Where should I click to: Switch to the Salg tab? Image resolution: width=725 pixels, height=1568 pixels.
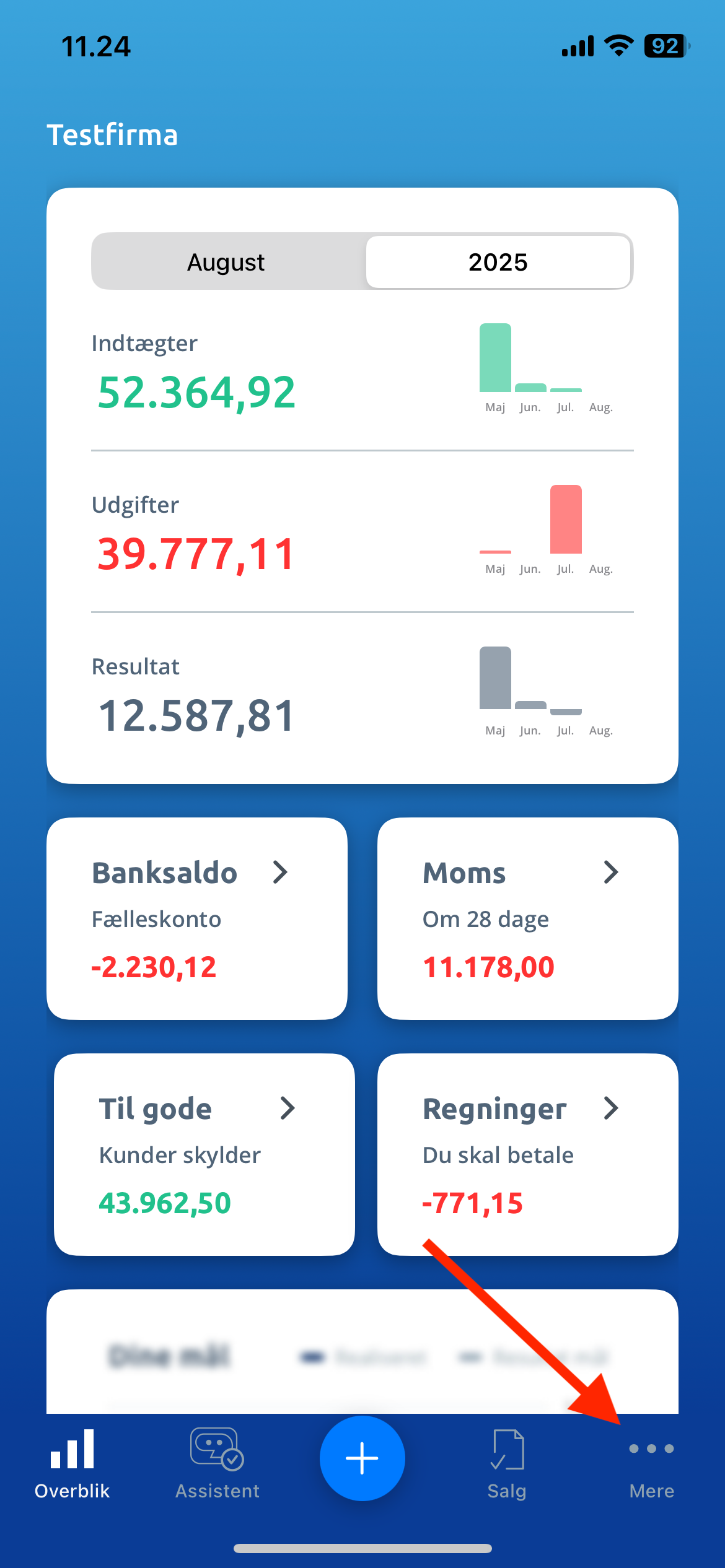click(x=507, y=1465)
